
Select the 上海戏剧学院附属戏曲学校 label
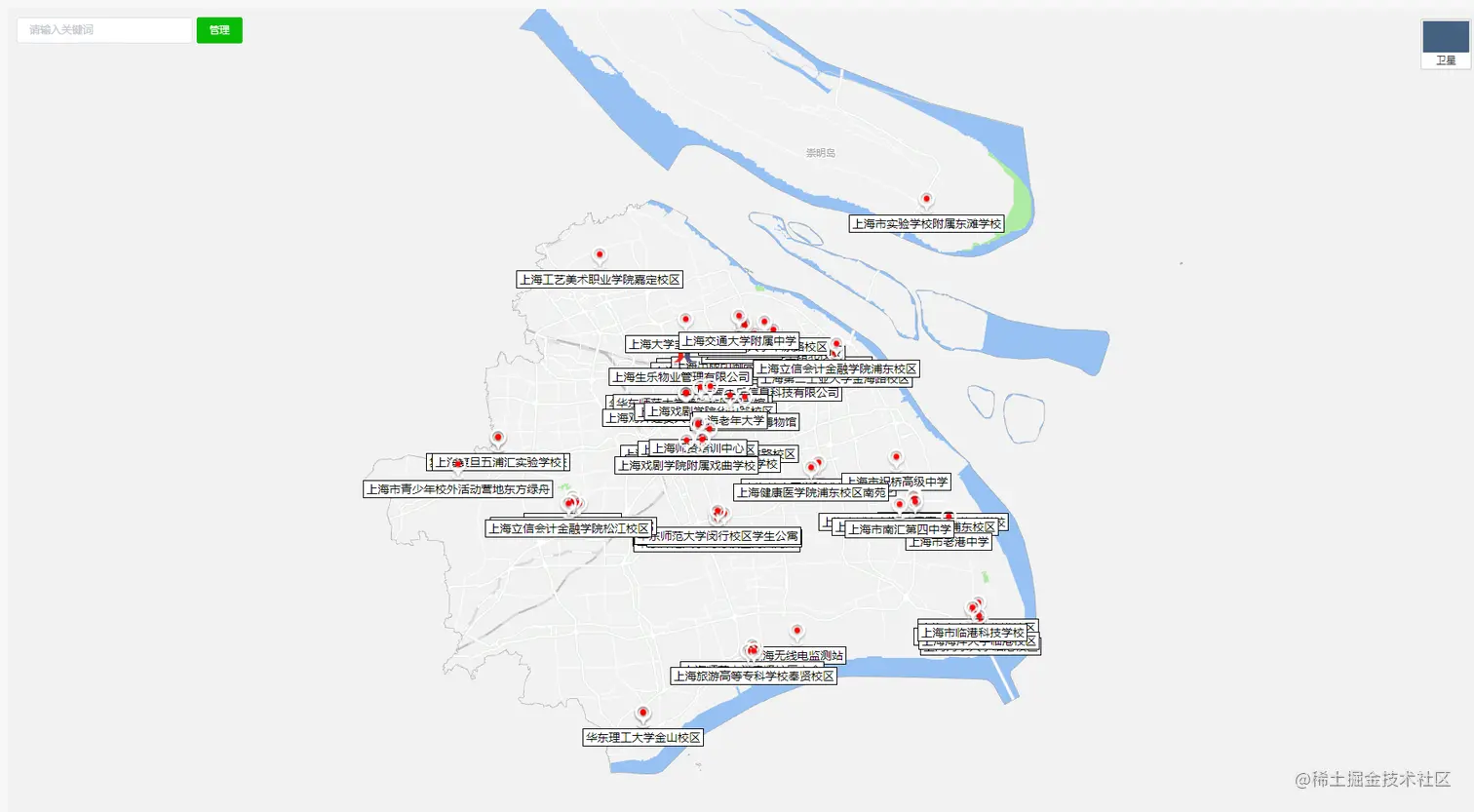(x=686, y=466)
